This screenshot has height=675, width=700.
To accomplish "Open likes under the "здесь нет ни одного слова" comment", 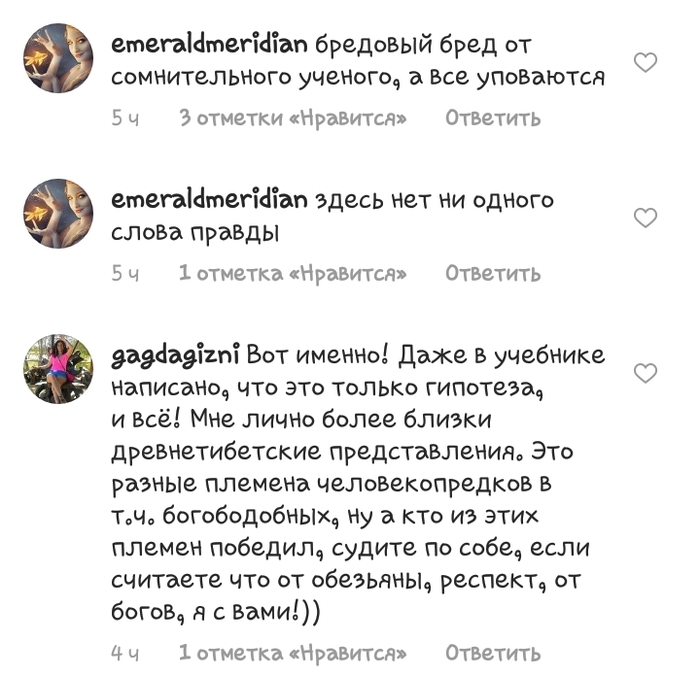I will (x=292, y=273).
